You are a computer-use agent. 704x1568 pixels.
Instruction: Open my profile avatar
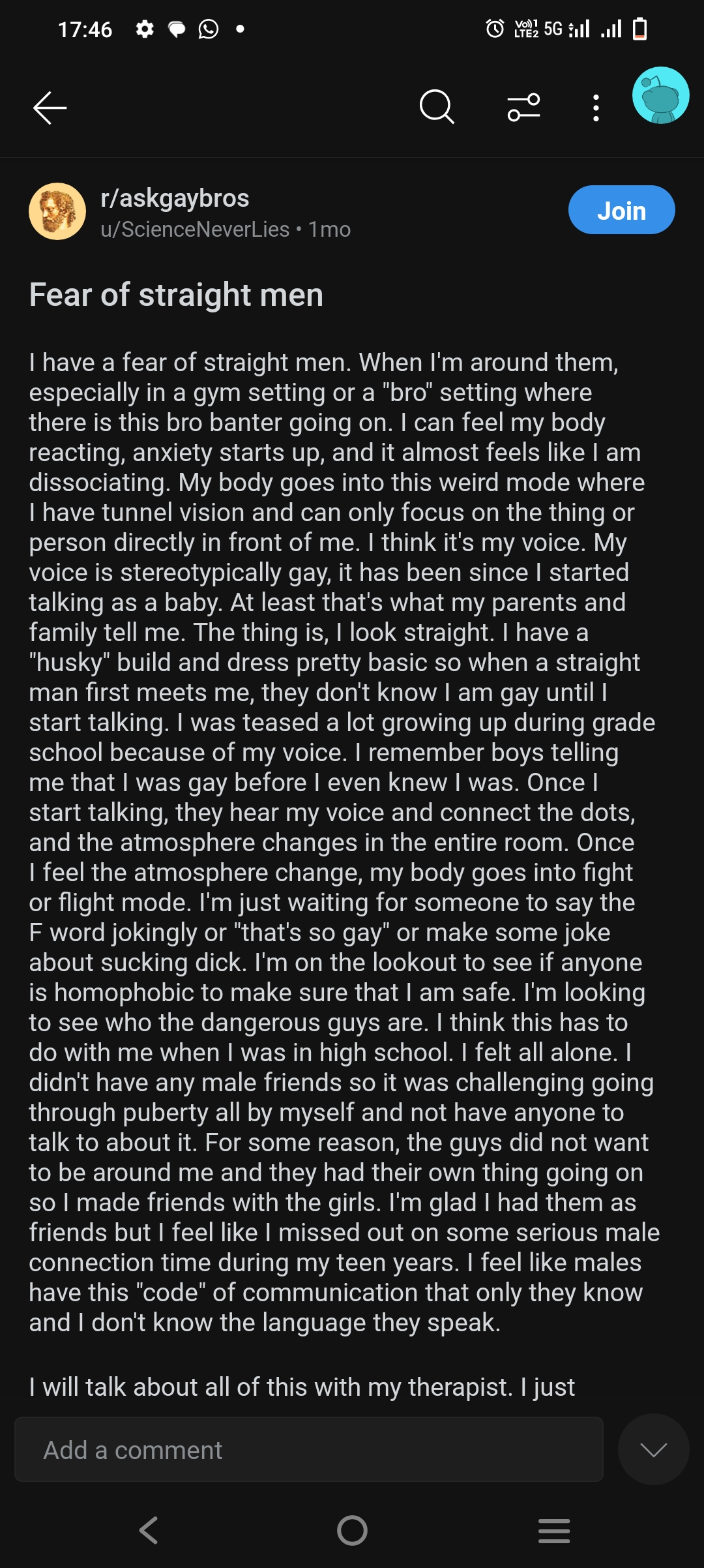[x=660, y=95]
